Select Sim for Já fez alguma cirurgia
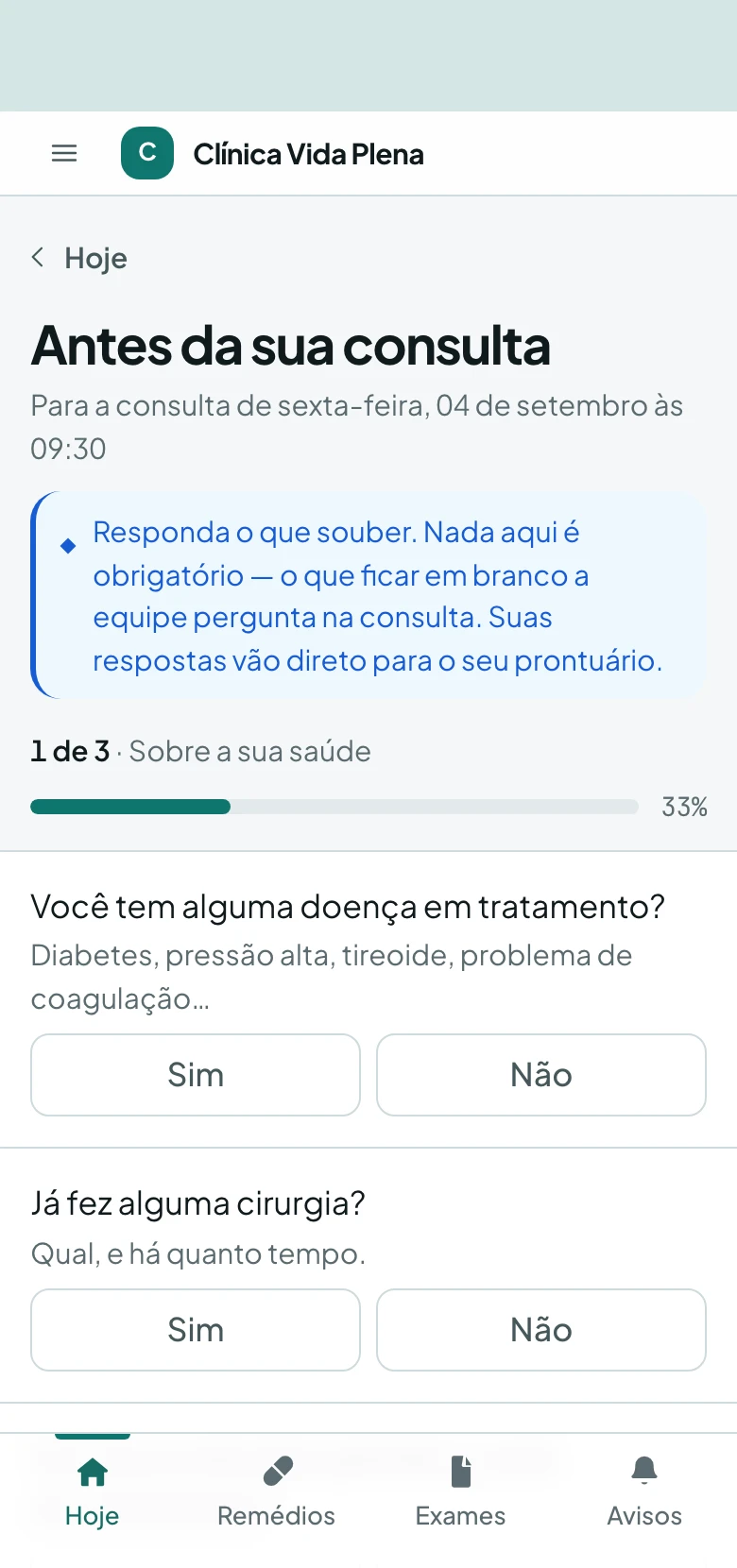The height and width of the screenshot is (1568, 737). tap(196, 1330)
